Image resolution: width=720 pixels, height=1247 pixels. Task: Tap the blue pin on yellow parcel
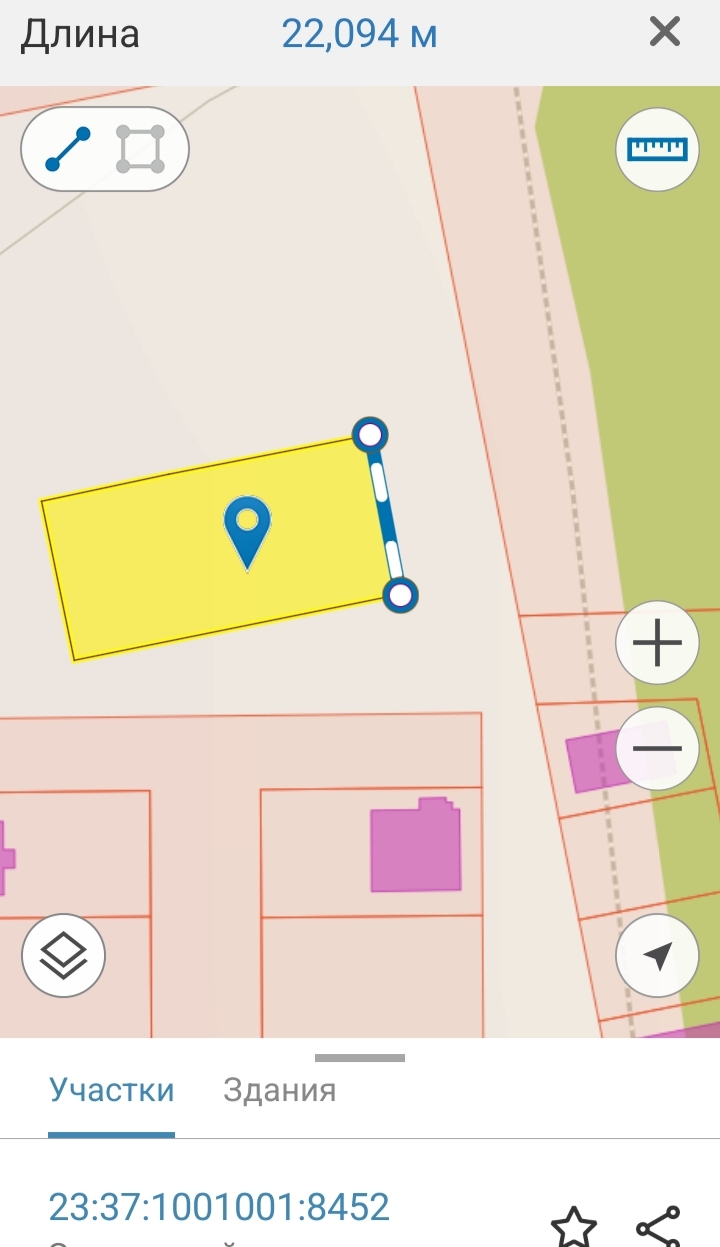pos(247,530)
